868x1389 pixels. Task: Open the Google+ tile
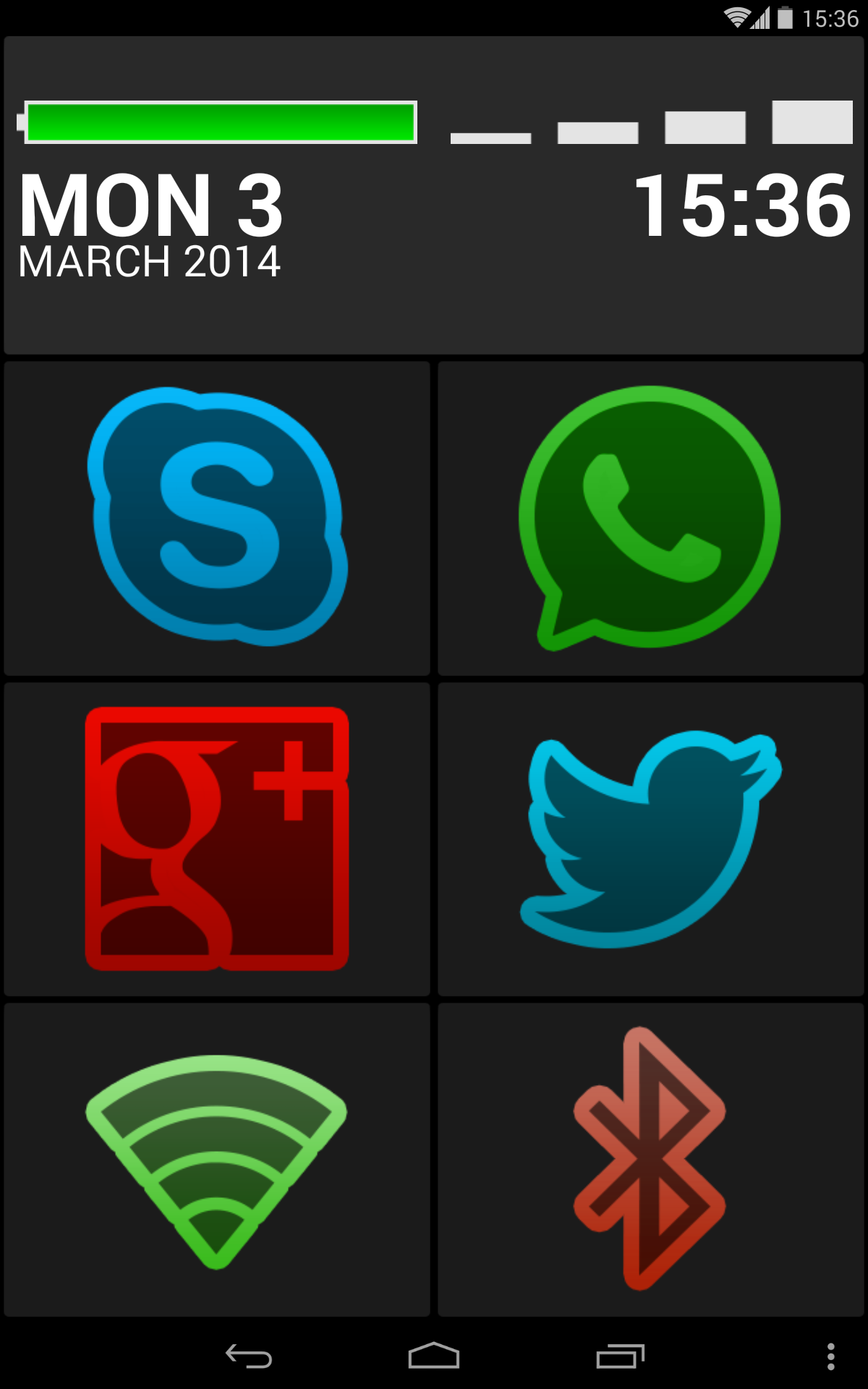[x=217, y=839]
